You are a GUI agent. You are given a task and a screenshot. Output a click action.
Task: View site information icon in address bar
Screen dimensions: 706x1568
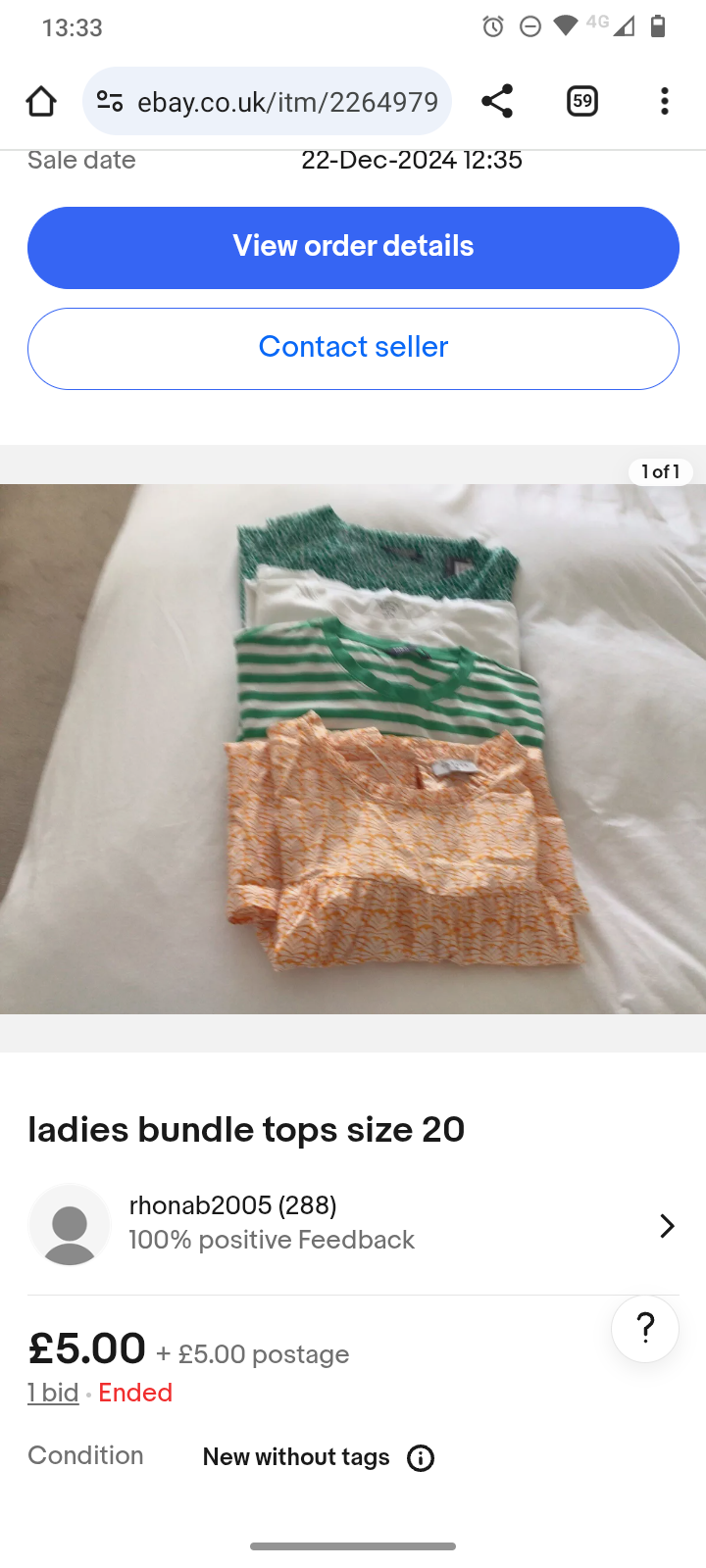110,101
